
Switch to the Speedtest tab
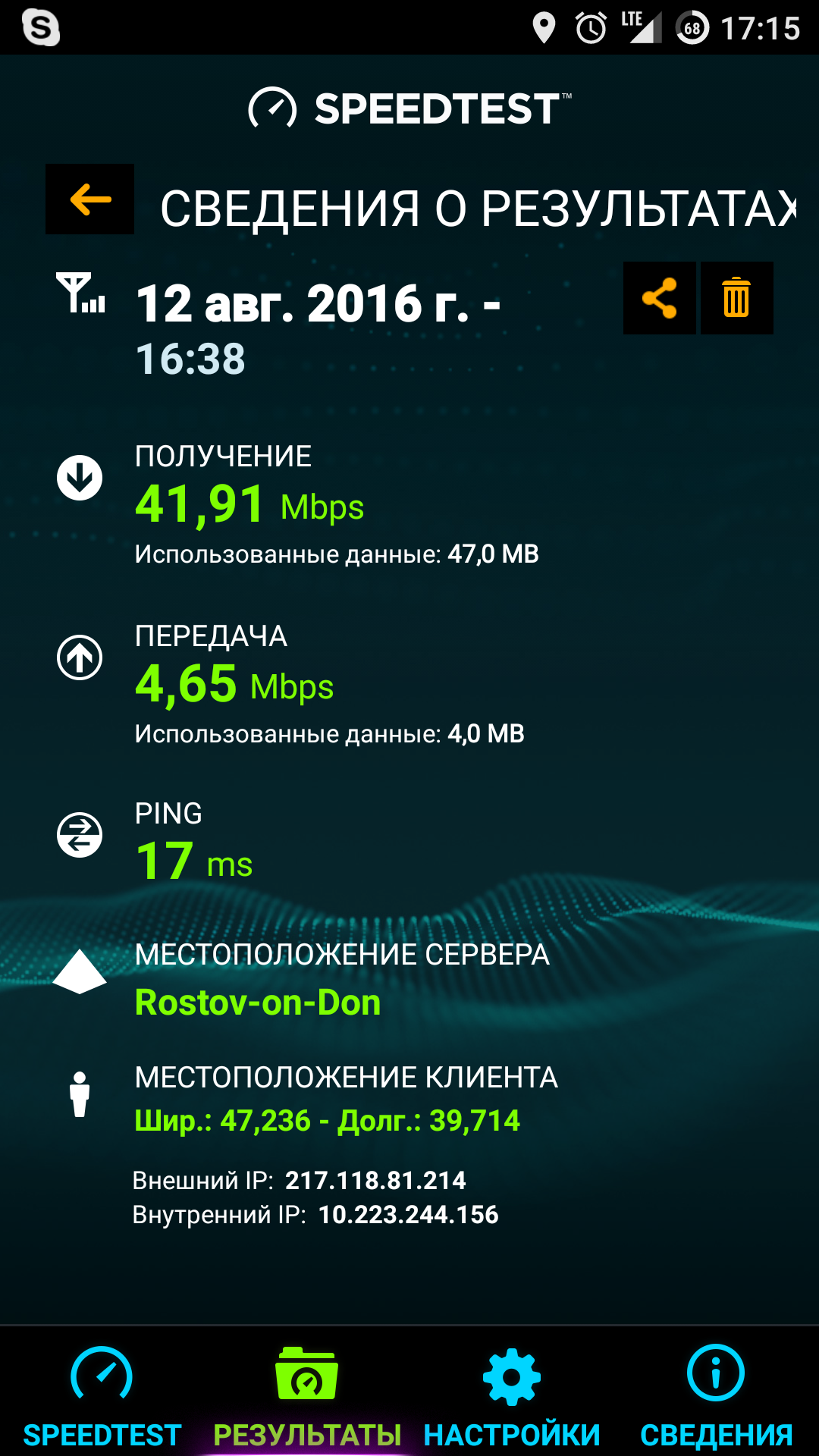(x=102, y=1397)
